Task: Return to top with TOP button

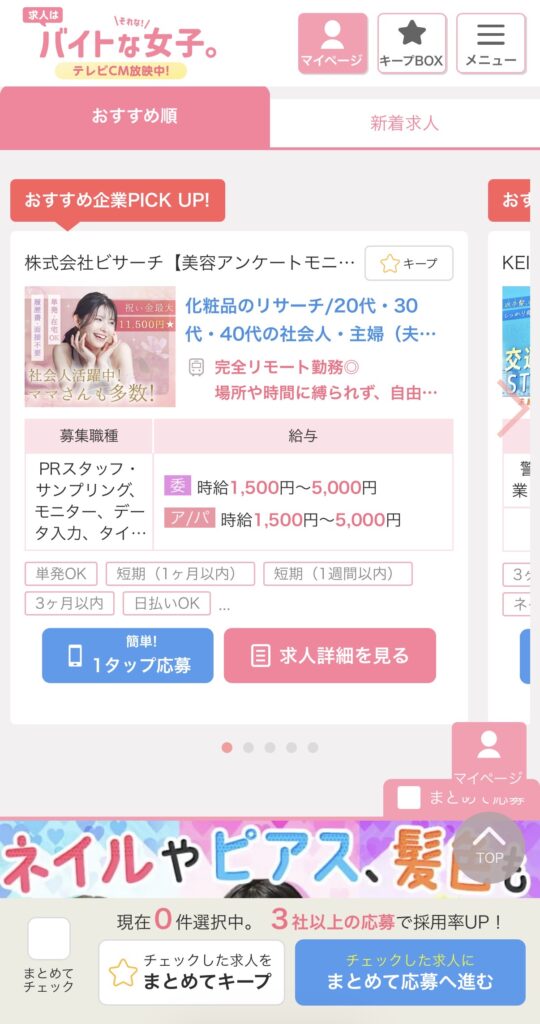Action: [489, 847]
